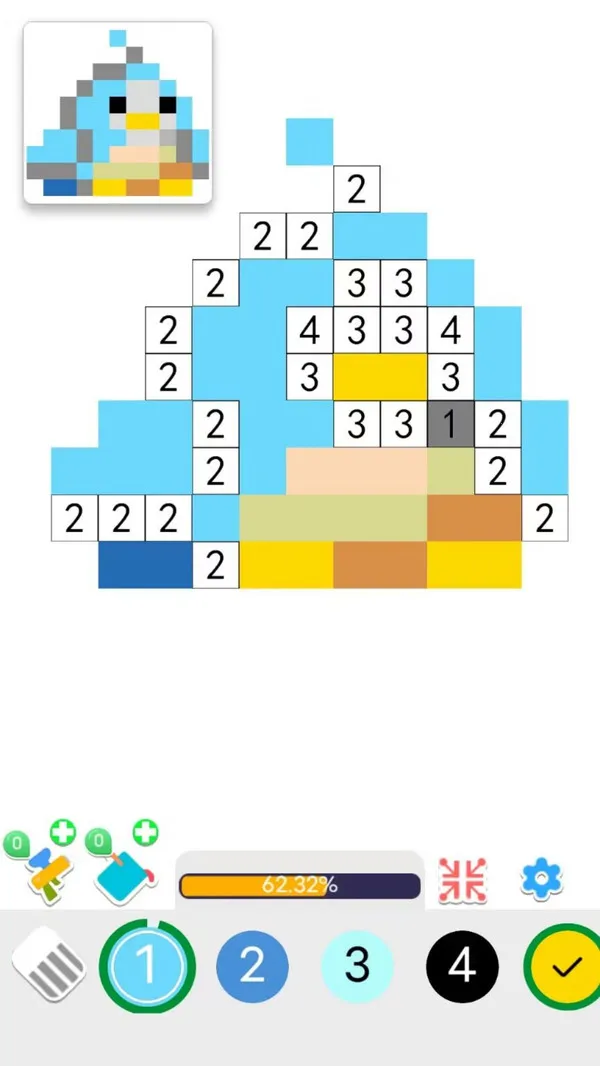Tap the red fit-to-screen icon
This screenshot has height=1066, width=600.
pos(462,880)
